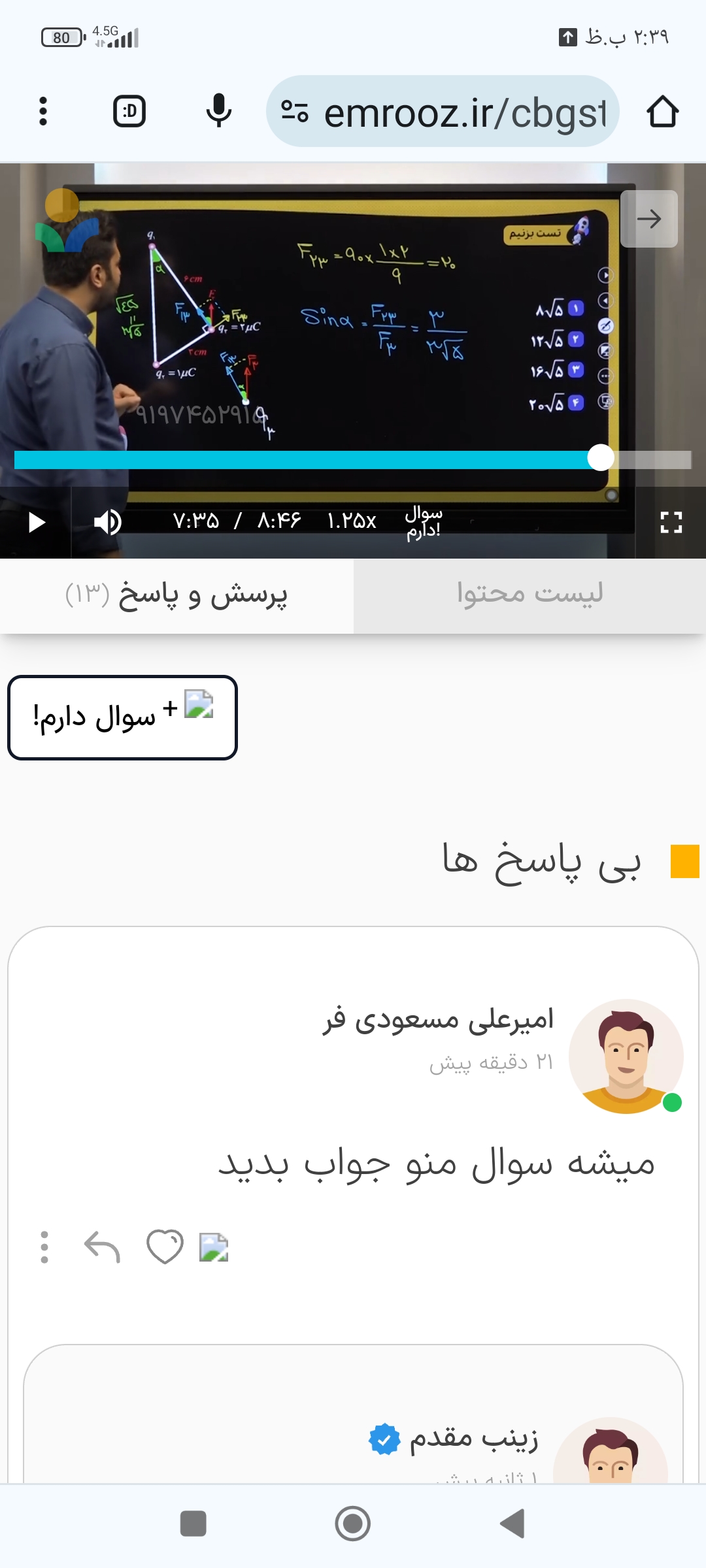Play the video
This screenshot has height=1568, width=706.
pyautogui.click(x=37, y=522)
